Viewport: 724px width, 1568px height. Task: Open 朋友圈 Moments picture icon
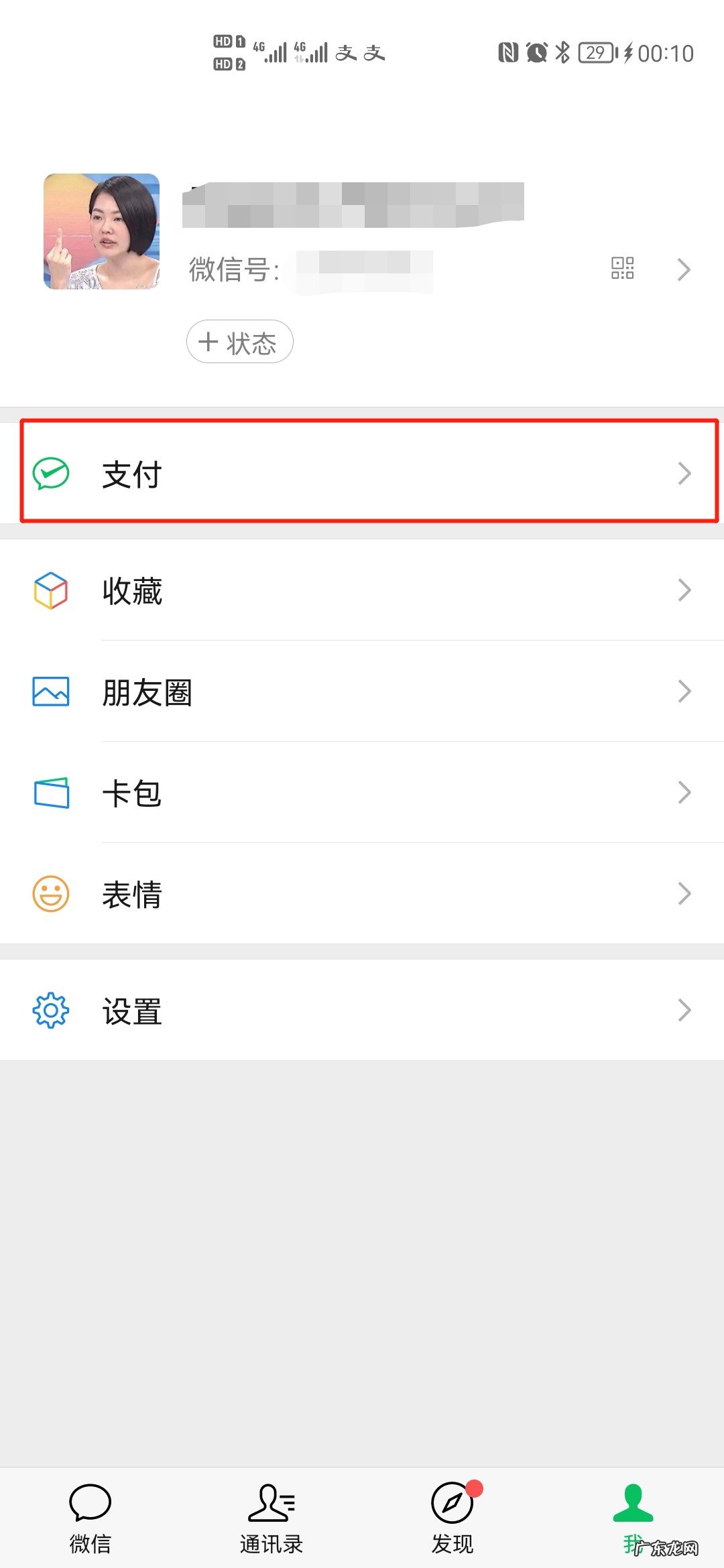tap(50, 693)
